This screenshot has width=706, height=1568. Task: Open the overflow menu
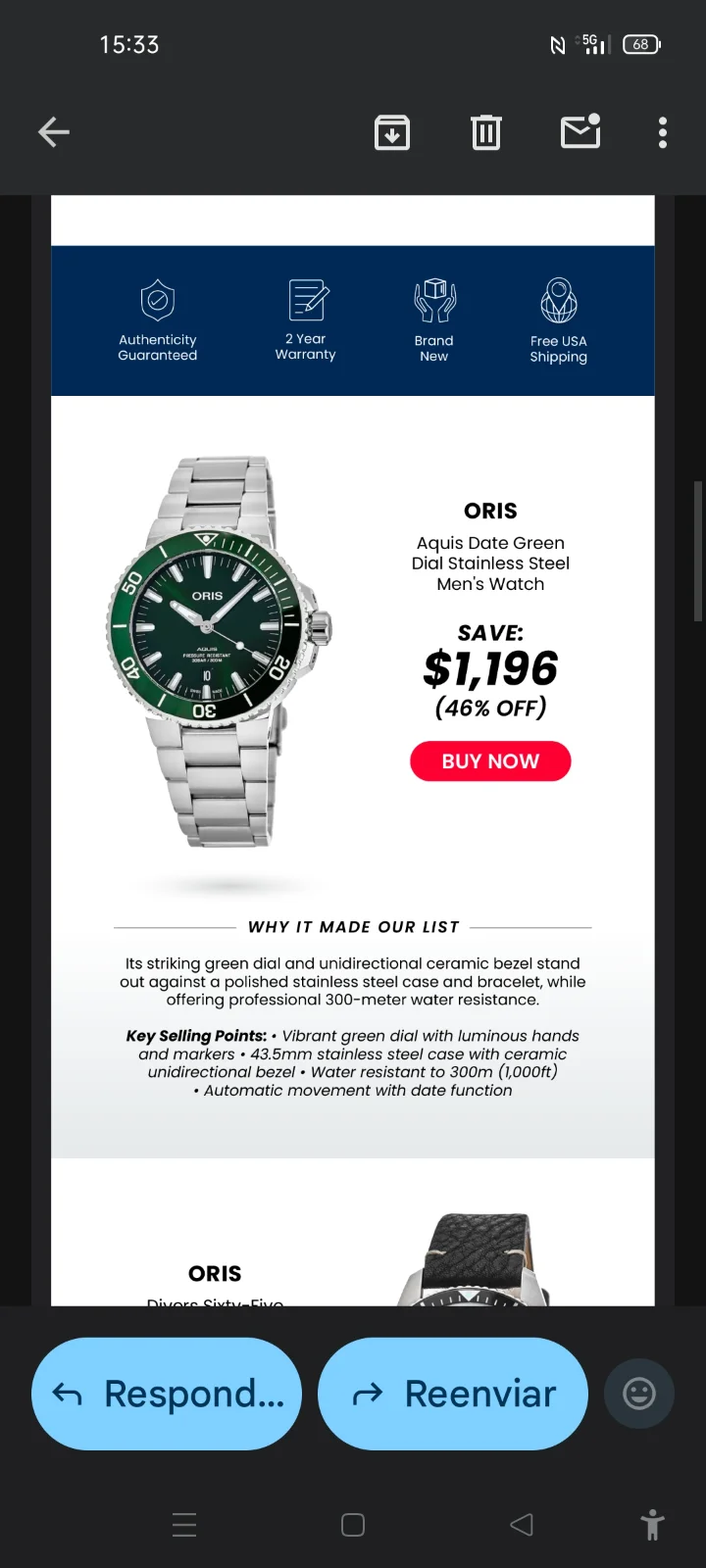click(x=663, y=132)
